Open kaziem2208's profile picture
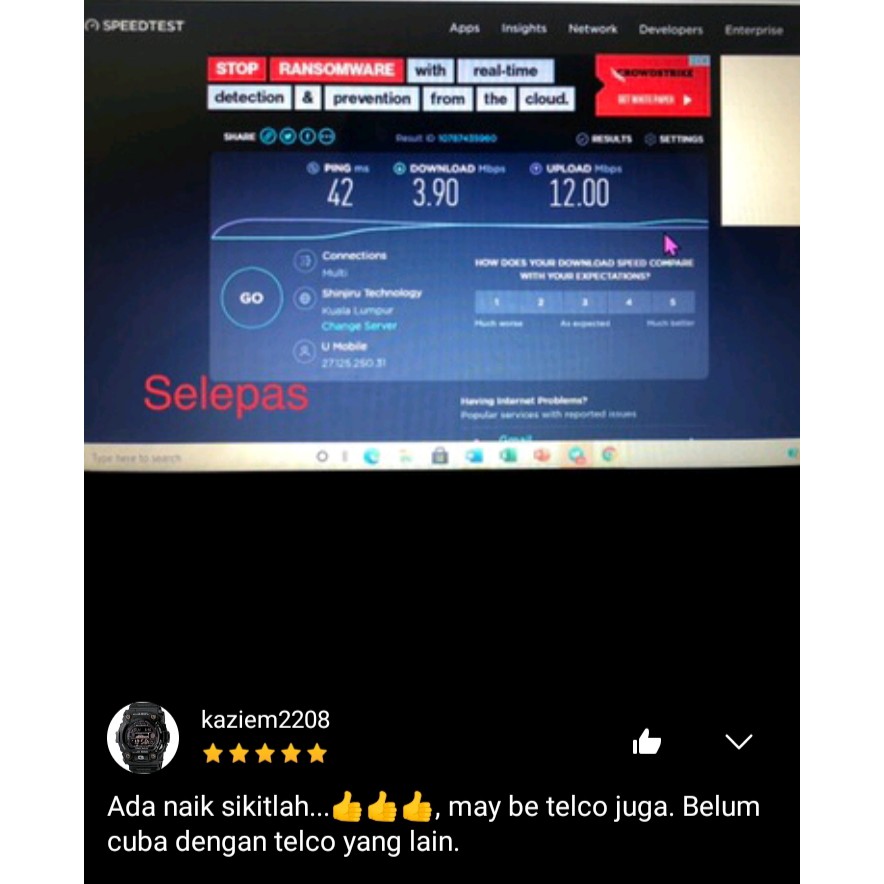884x884 pixels. (143, 737)
